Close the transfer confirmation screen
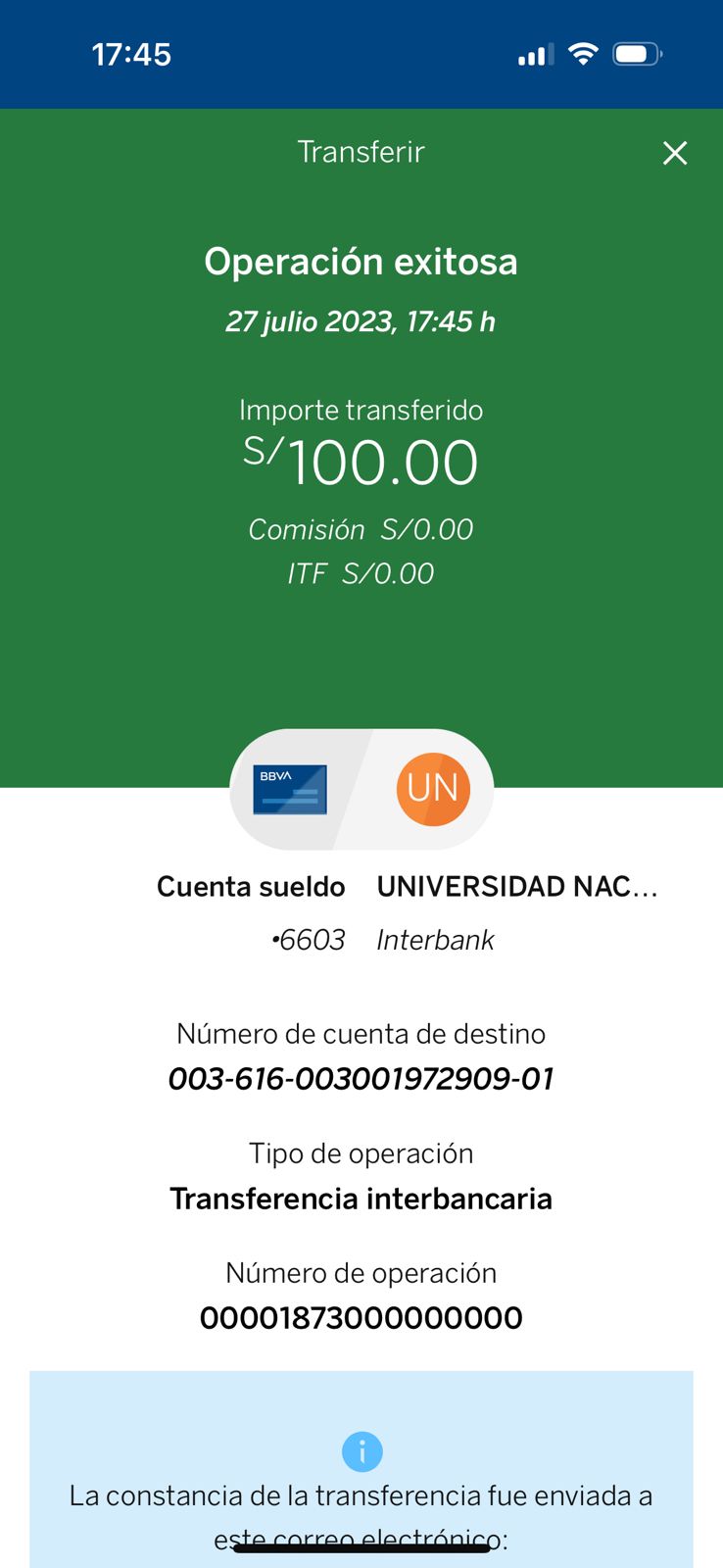723x1568 pixels. 675,153
